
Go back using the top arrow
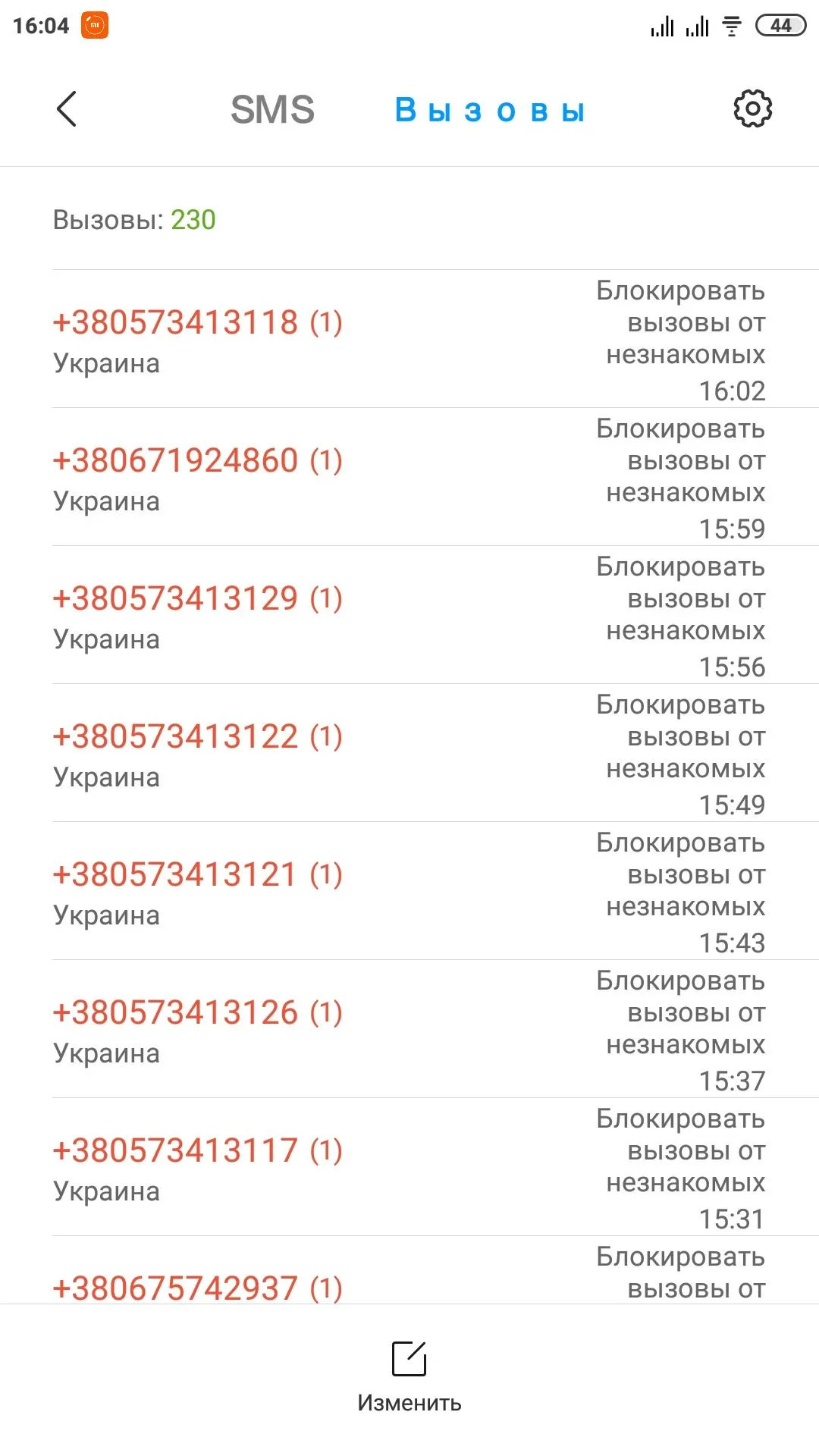67,109
